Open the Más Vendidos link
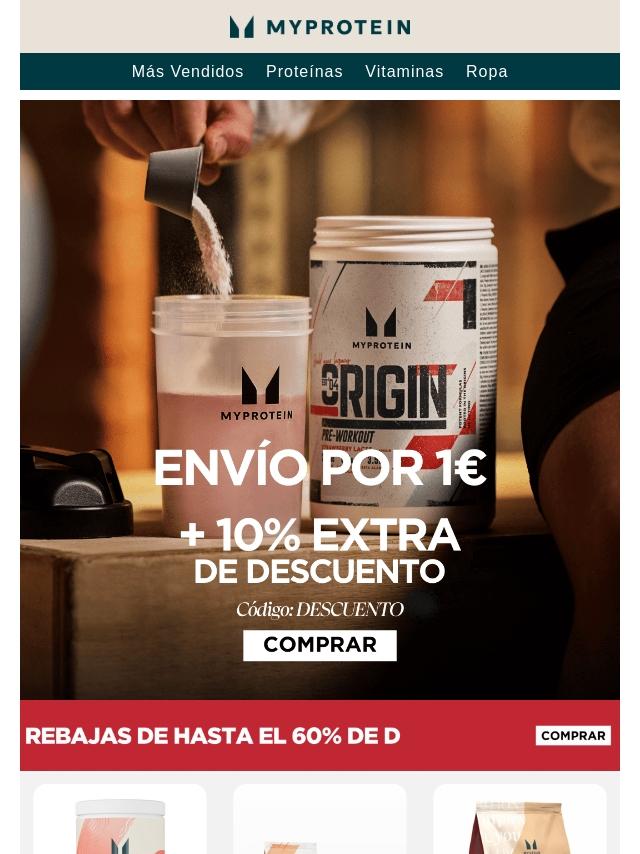This screenshot has height=854, width=640. [187, 72]
